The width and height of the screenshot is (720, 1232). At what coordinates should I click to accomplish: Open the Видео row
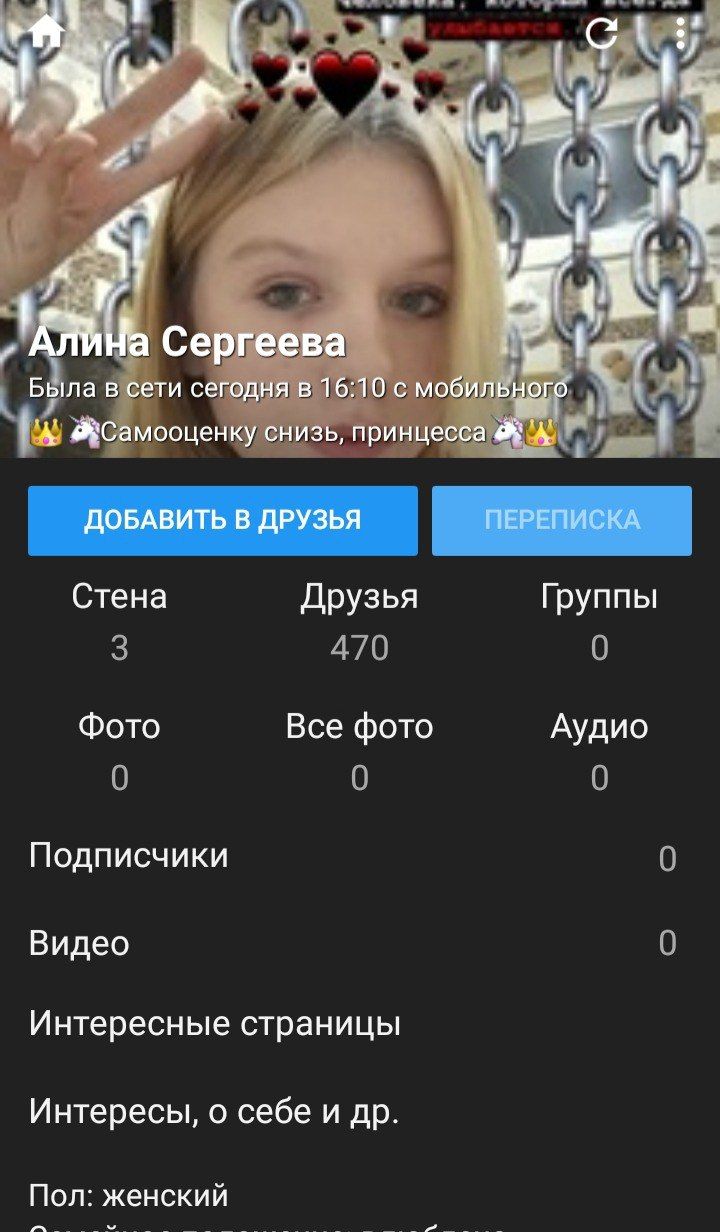point(360,943)
